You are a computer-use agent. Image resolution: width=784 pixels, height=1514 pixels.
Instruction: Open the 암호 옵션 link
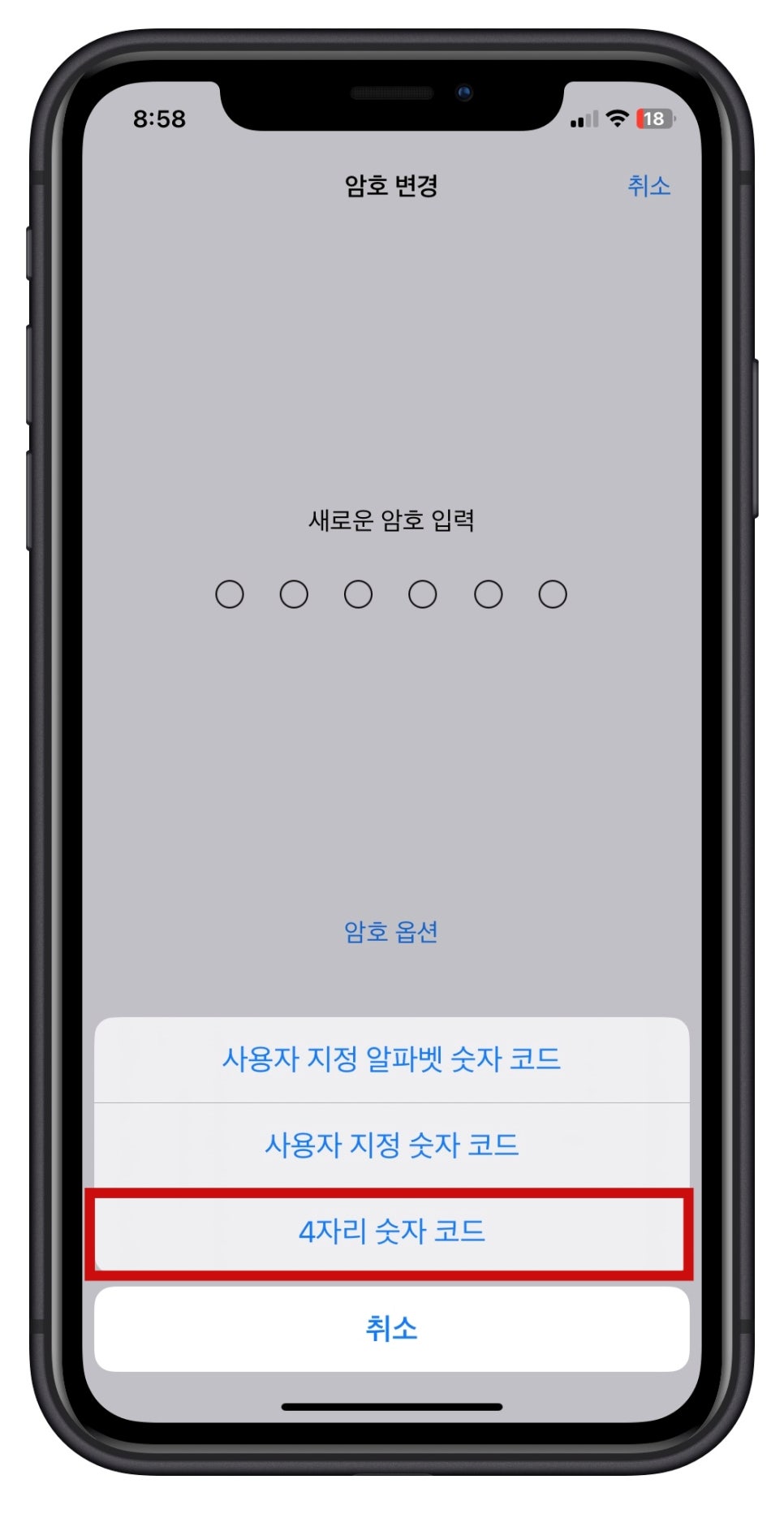391,931
